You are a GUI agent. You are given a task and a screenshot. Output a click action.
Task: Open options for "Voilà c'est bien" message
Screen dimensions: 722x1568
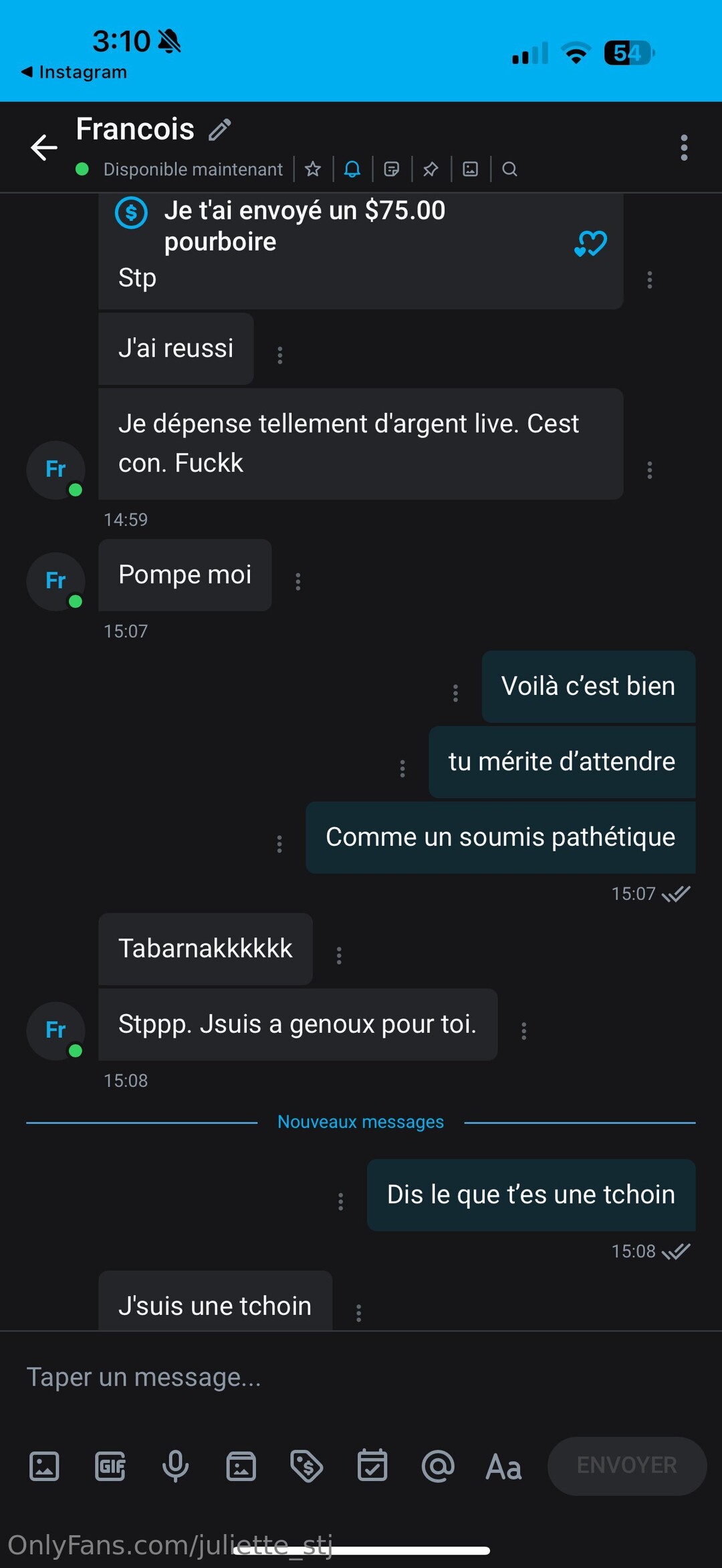tap(456, 693)
